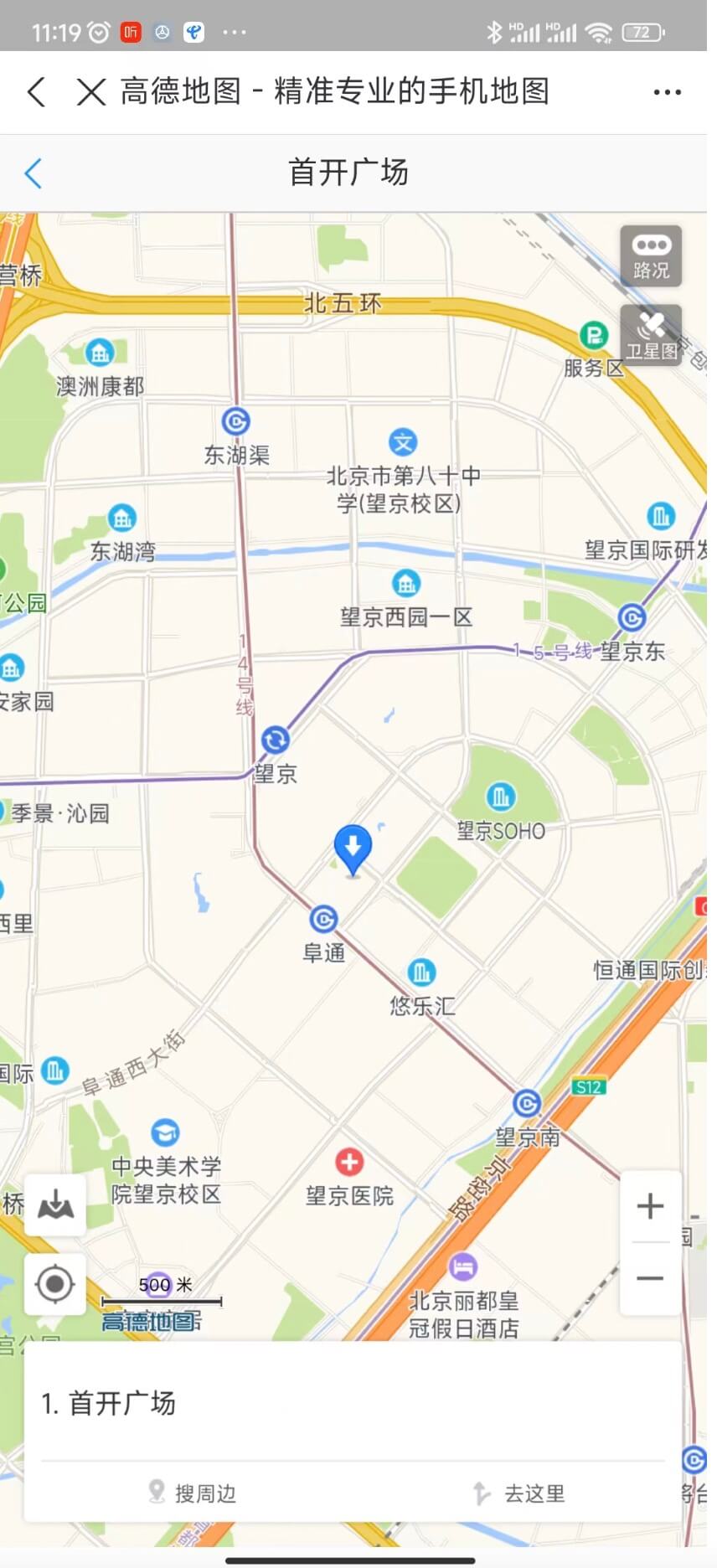
Task: Return from the 首开广场 map page
Action: 34,173
